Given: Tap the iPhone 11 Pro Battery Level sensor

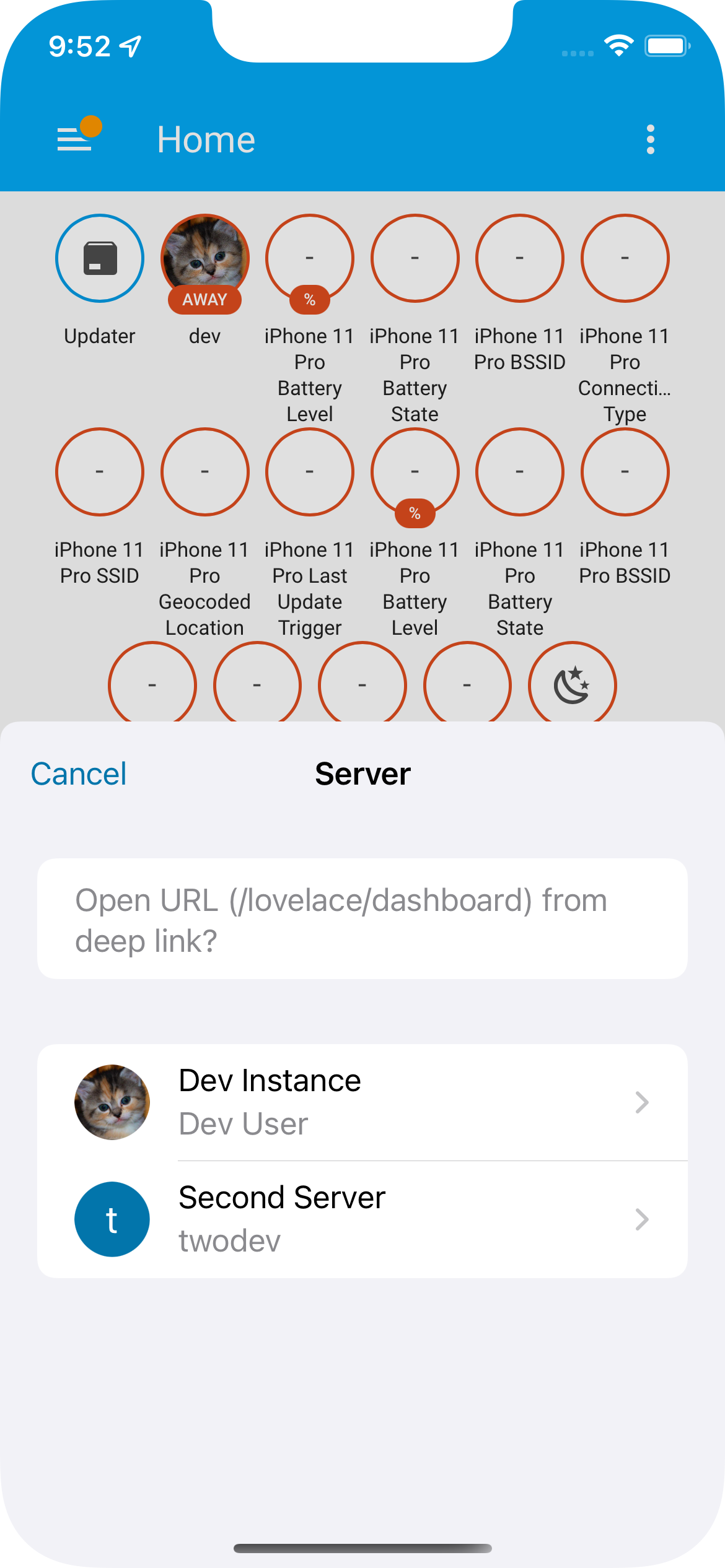Looking at the screenshot, I should click(x=310, y=258).
